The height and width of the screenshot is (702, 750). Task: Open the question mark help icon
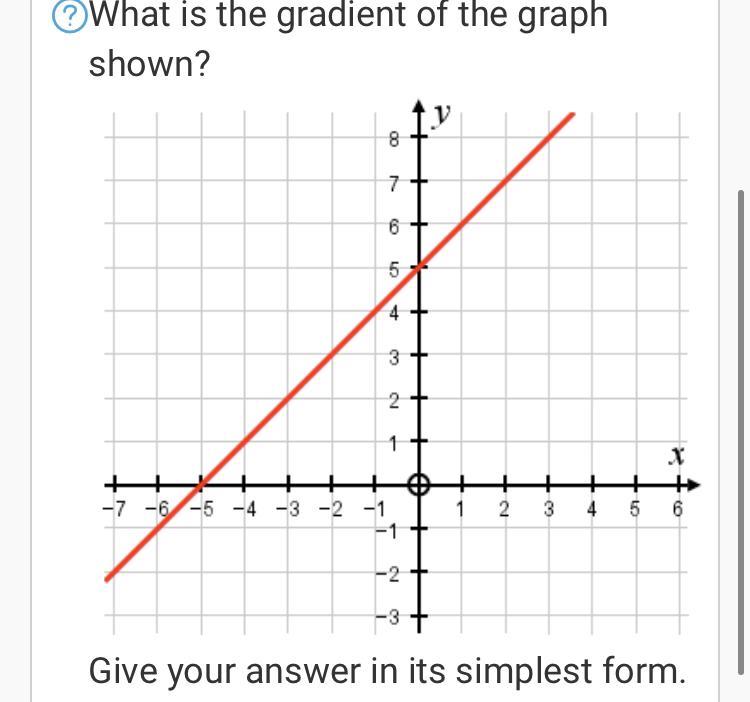(70, 16)
